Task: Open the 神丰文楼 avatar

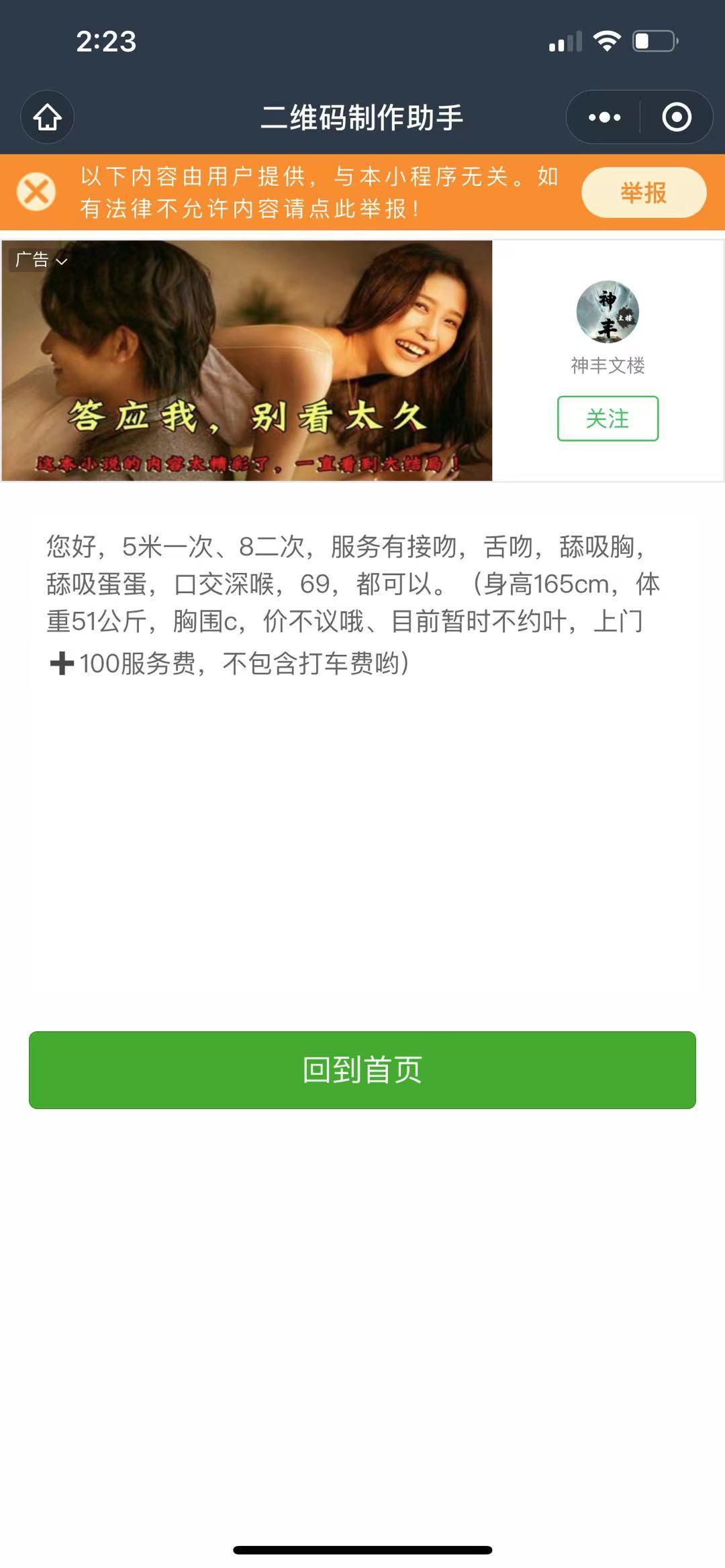Action: (x=608, y=312)
